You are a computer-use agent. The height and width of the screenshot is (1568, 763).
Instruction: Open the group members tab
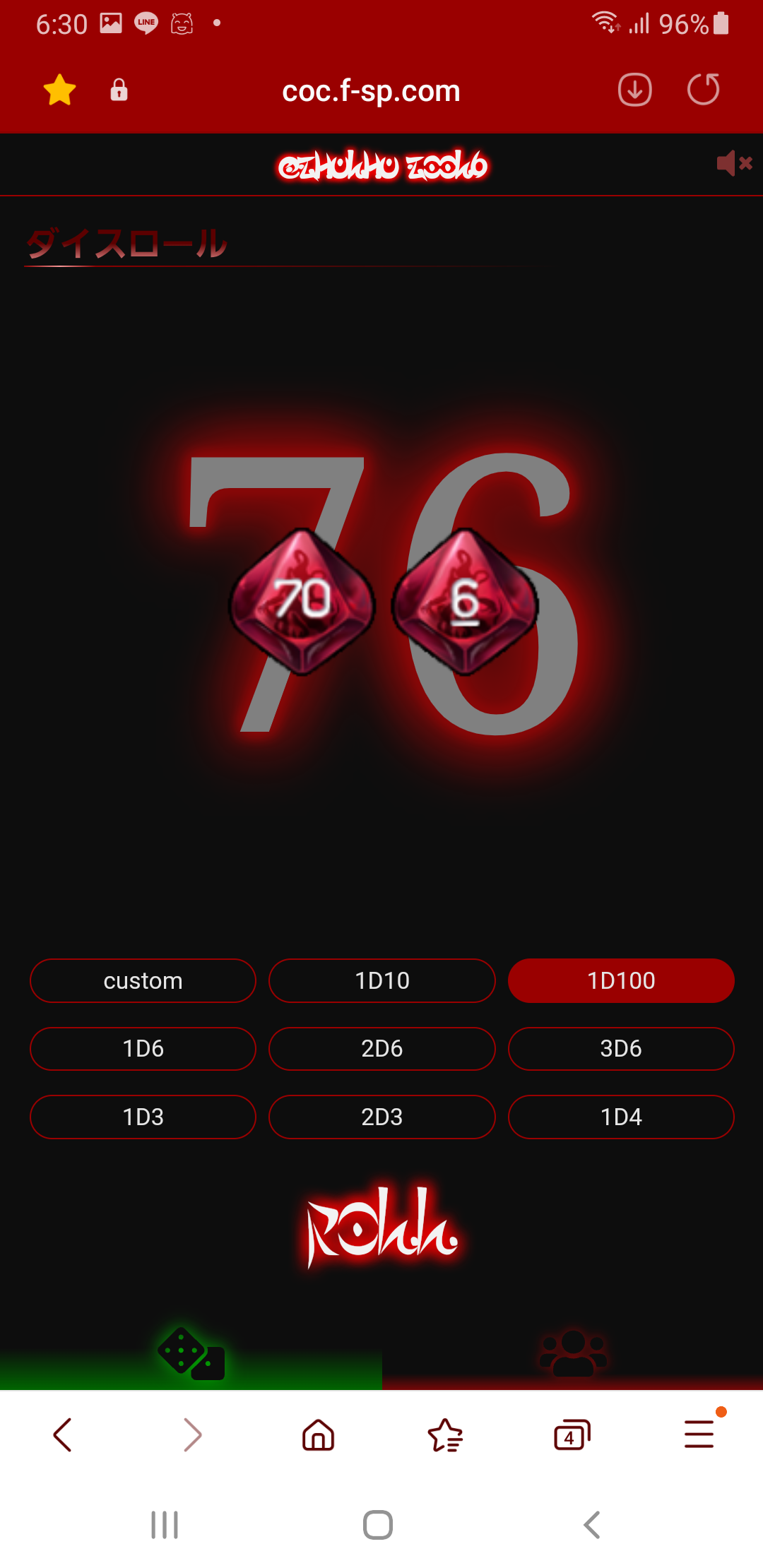click(572, 1355)
